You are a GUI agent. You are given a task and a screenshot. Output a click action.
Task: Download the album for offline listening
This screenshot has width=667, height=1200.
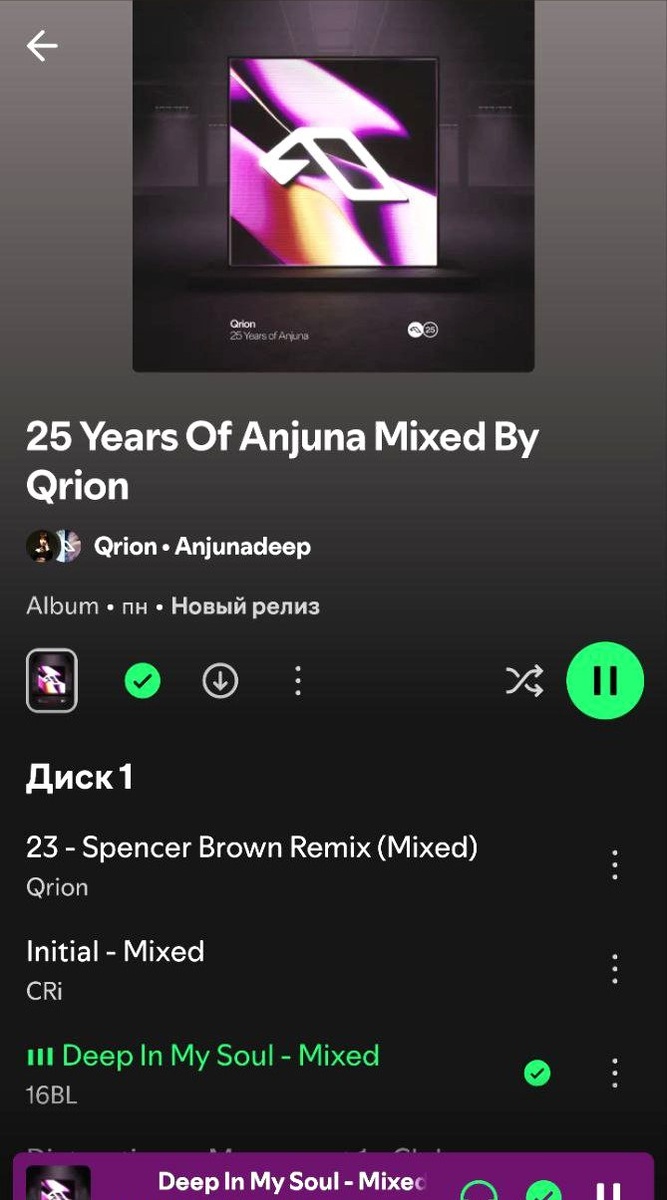click(220, 682)
